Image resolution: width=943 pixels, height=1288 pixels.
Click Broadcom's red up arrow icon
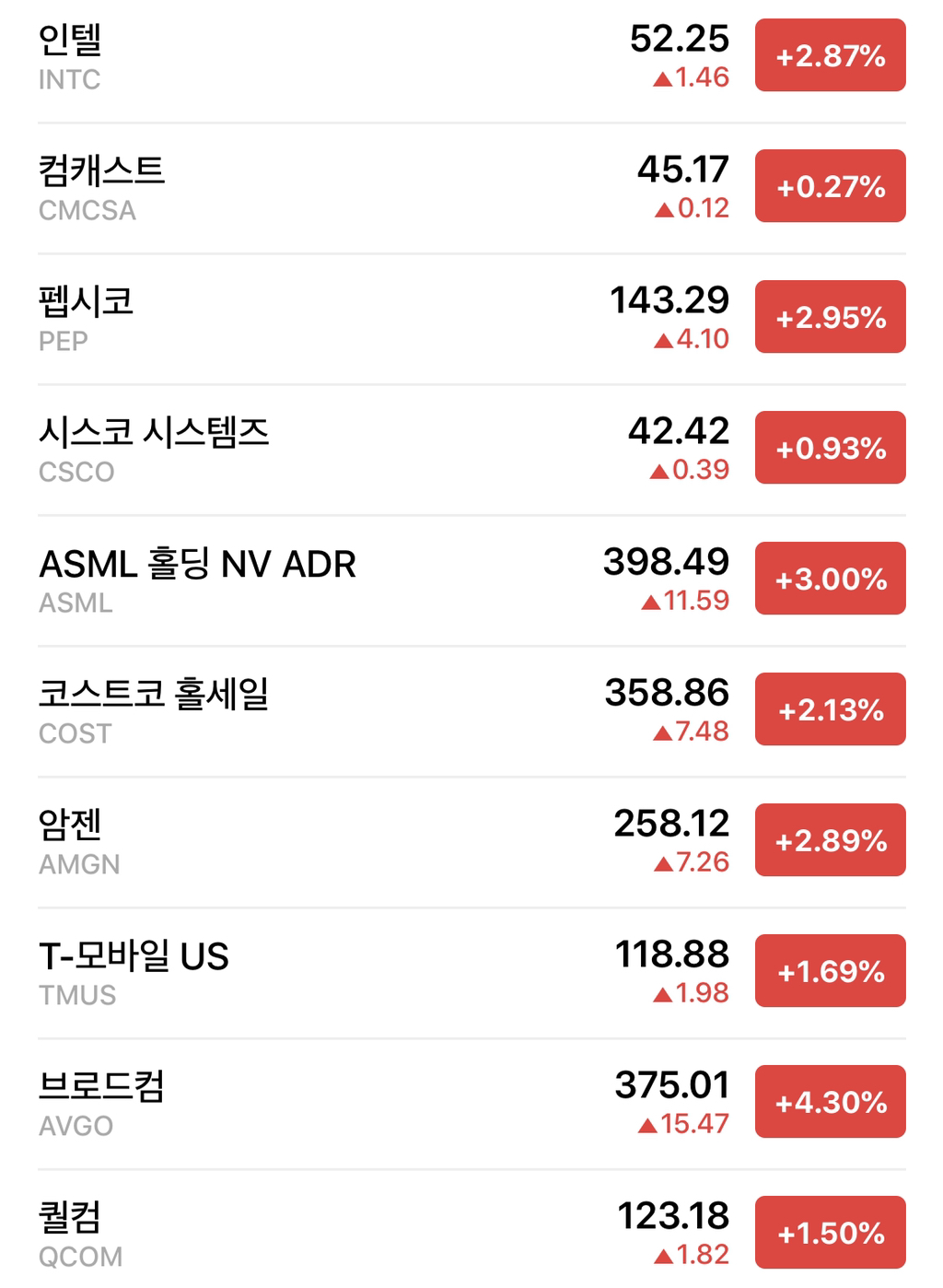pos(653,1125)
